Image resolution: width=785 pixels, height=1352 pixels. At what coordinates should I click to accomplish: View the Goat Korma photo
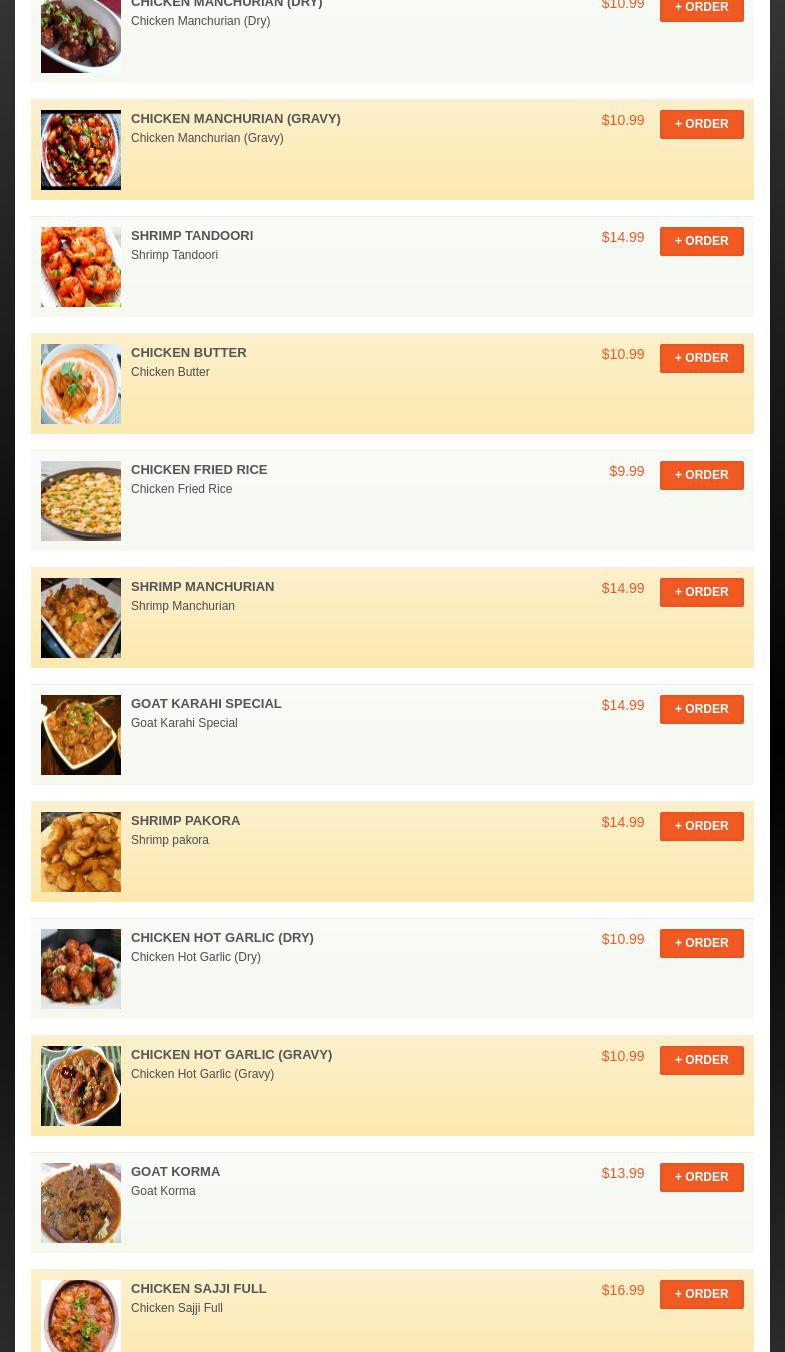(x=81, y=1203)
